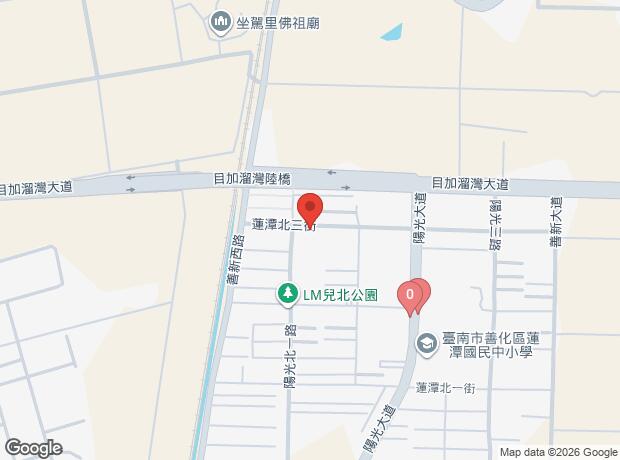Image resolution: width=620 pixels, height=460 pixels.
Task: Tap the red pin near 蓮潭北三街
Action: (x=310, y=210)
